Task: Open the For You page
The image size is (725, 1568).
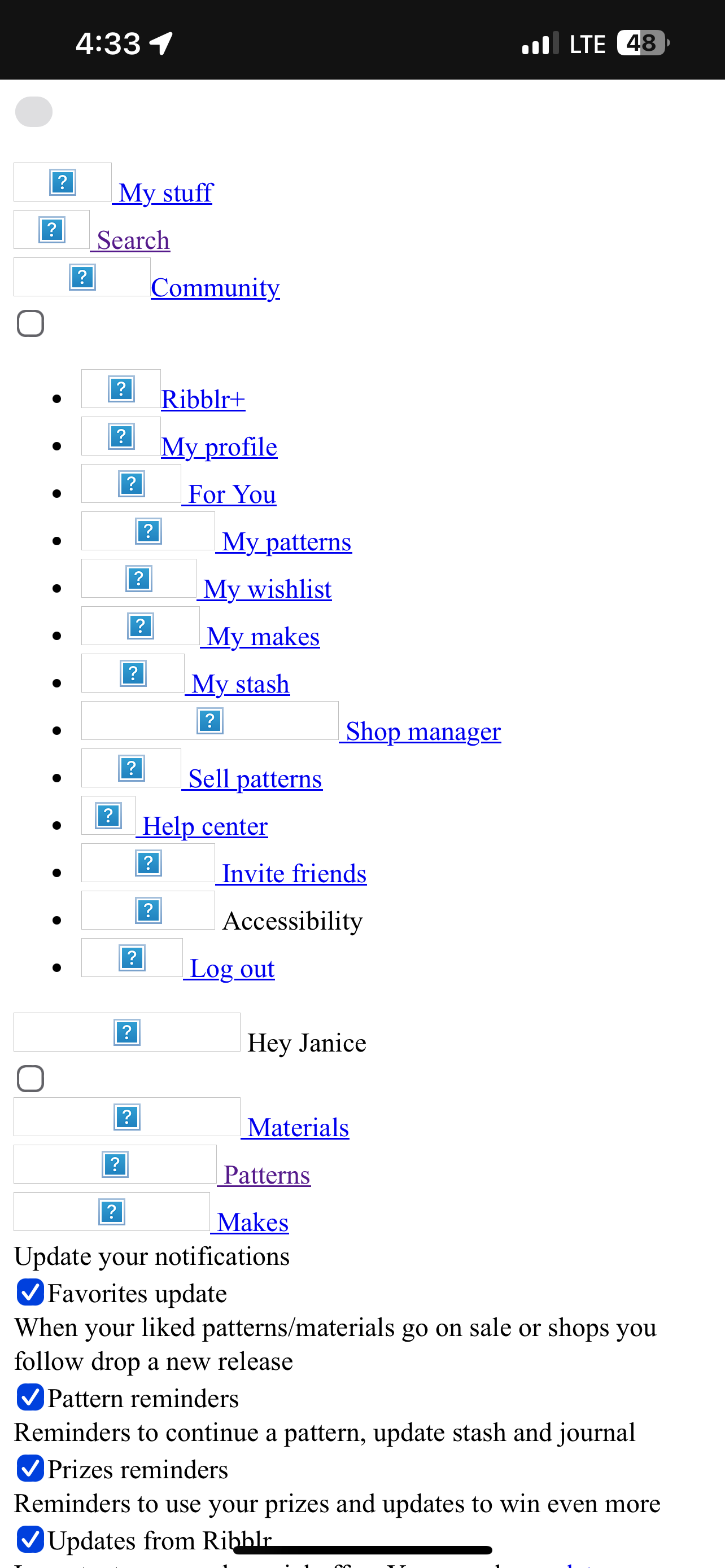Action: [x=232, y=495]
